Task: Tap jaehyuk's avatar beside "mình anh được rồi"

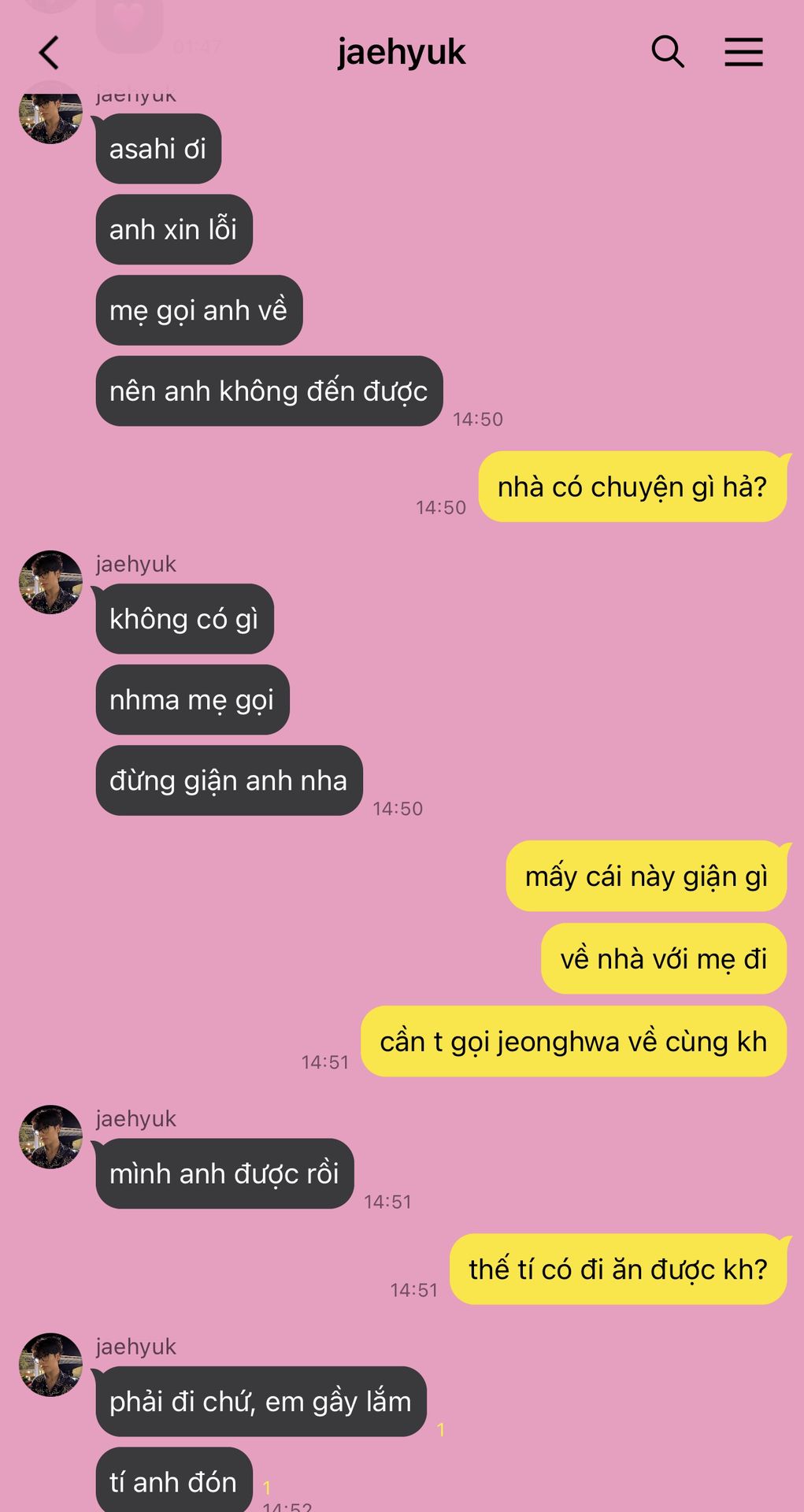Action: [50, 1136]
